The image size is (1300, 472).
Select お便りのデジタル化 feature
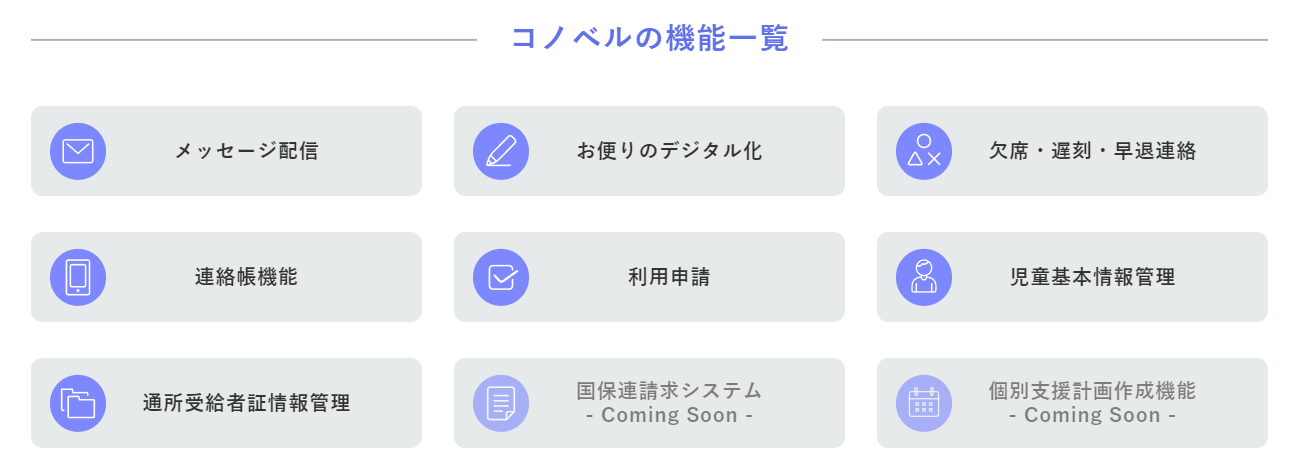pos(649,151)
